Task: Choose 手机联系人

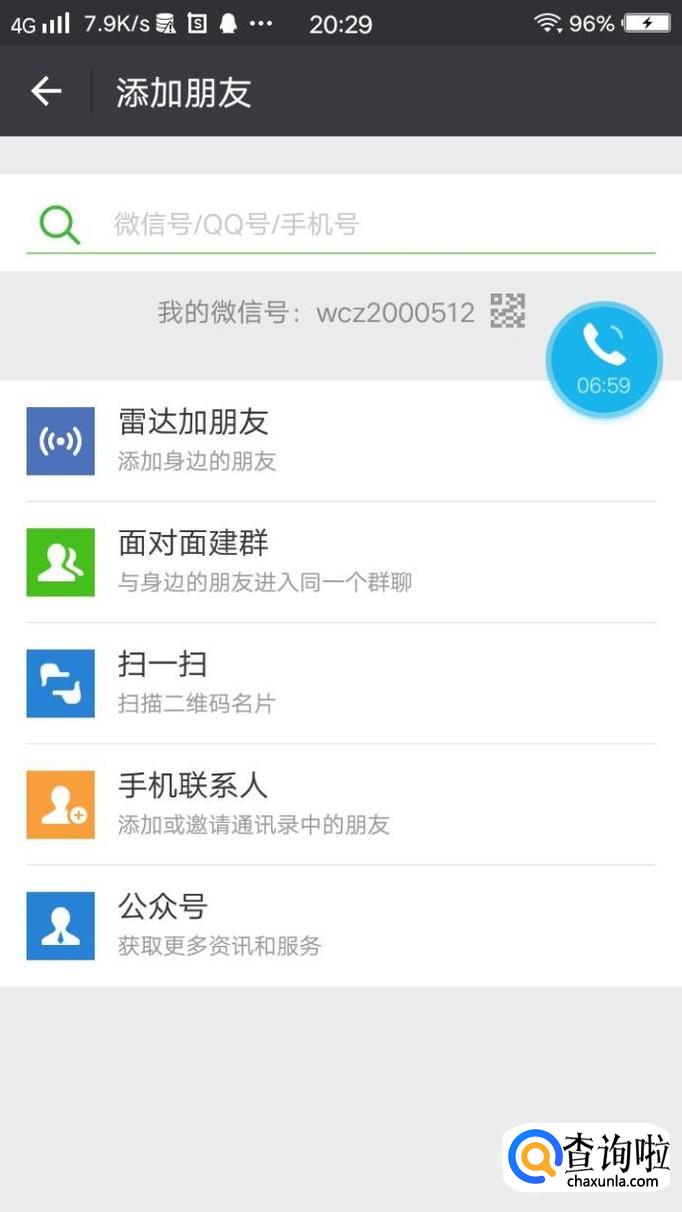Action: tap(340, 804)
